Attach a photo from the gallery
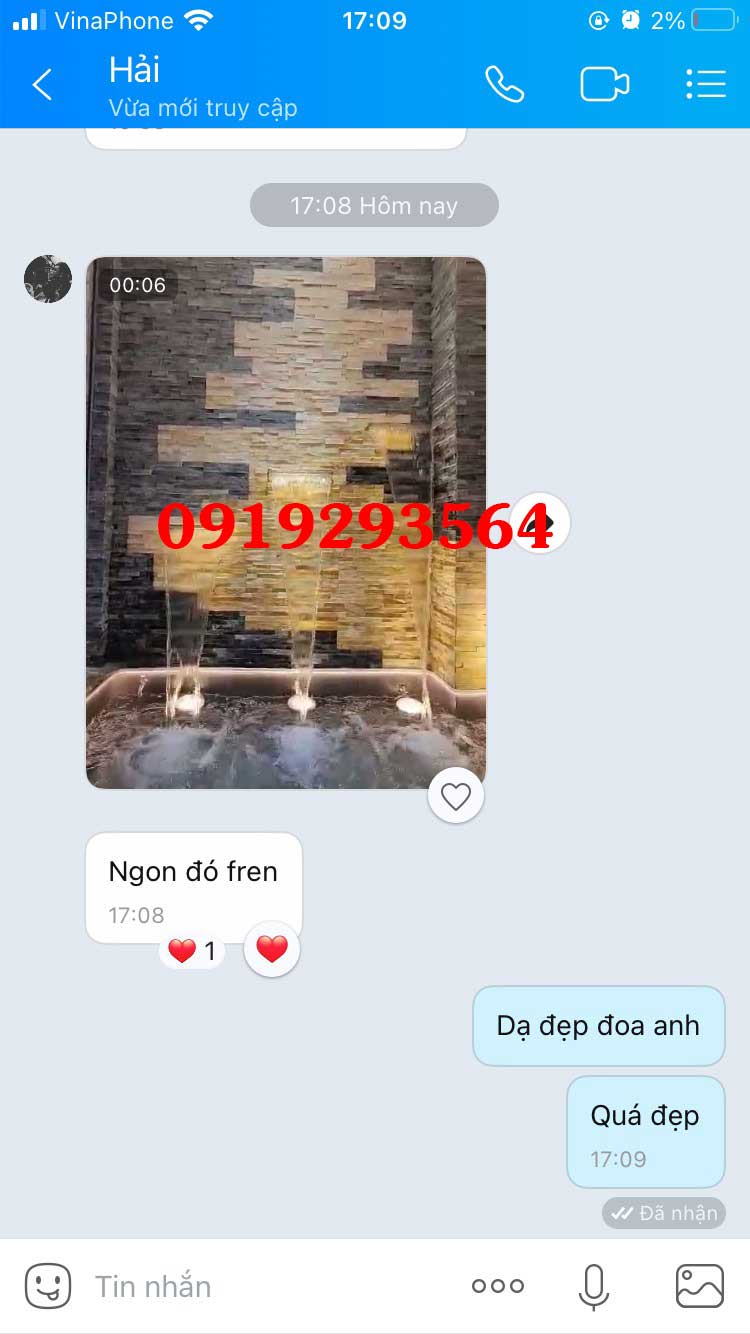The height and width of the screenshot is (1334, 750). 699,1286
